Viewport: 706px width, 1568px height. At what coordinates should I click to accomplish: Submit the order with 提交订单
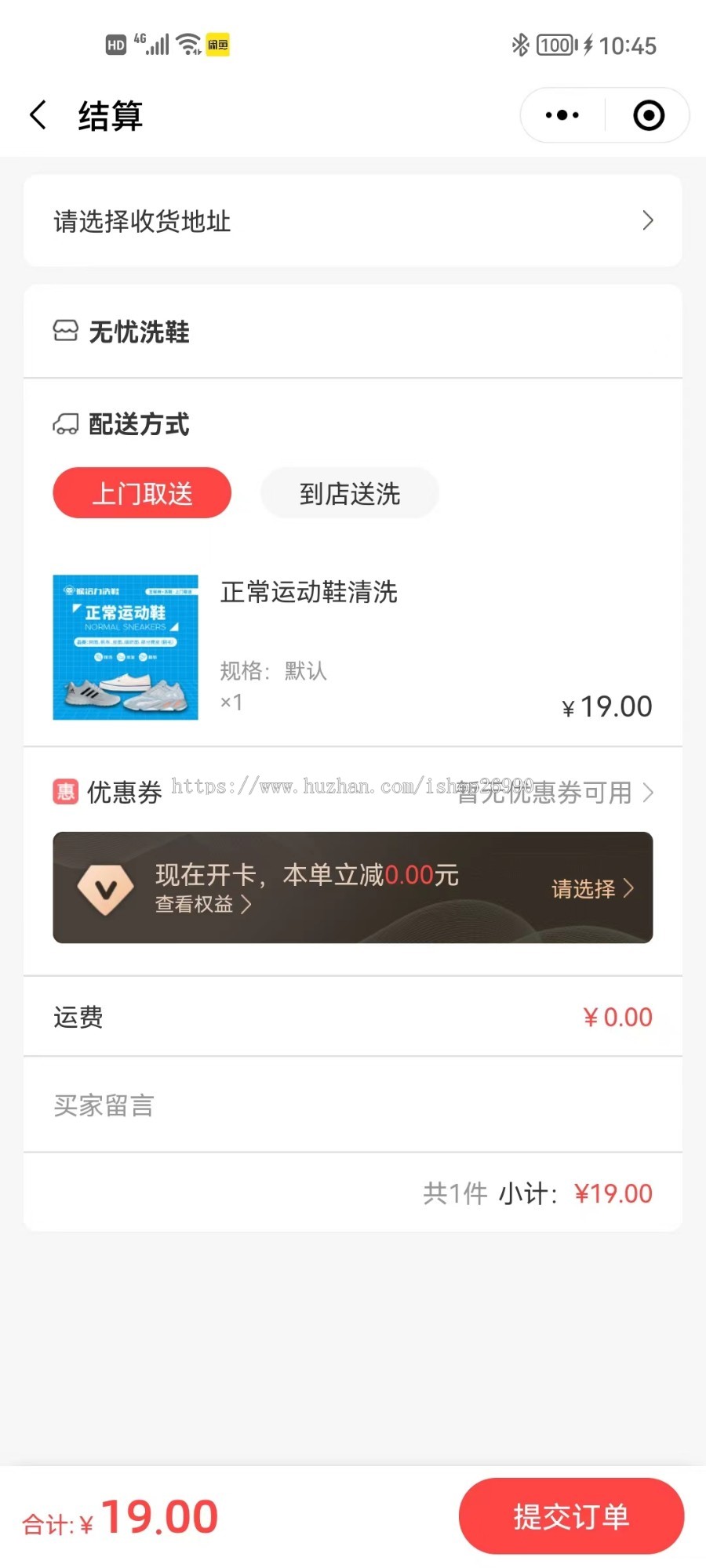571,1516
